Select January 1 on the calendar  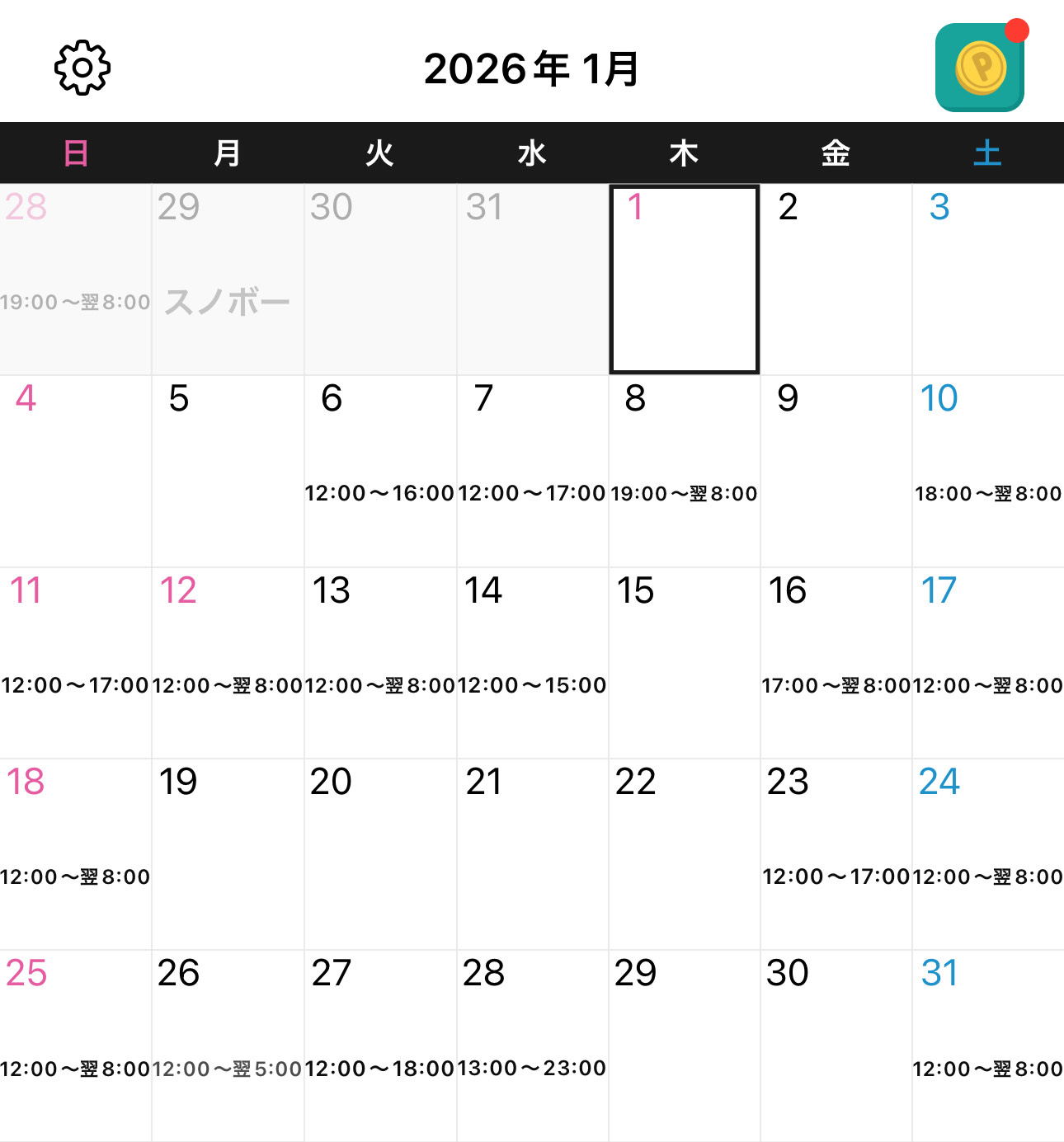(684, 280)
